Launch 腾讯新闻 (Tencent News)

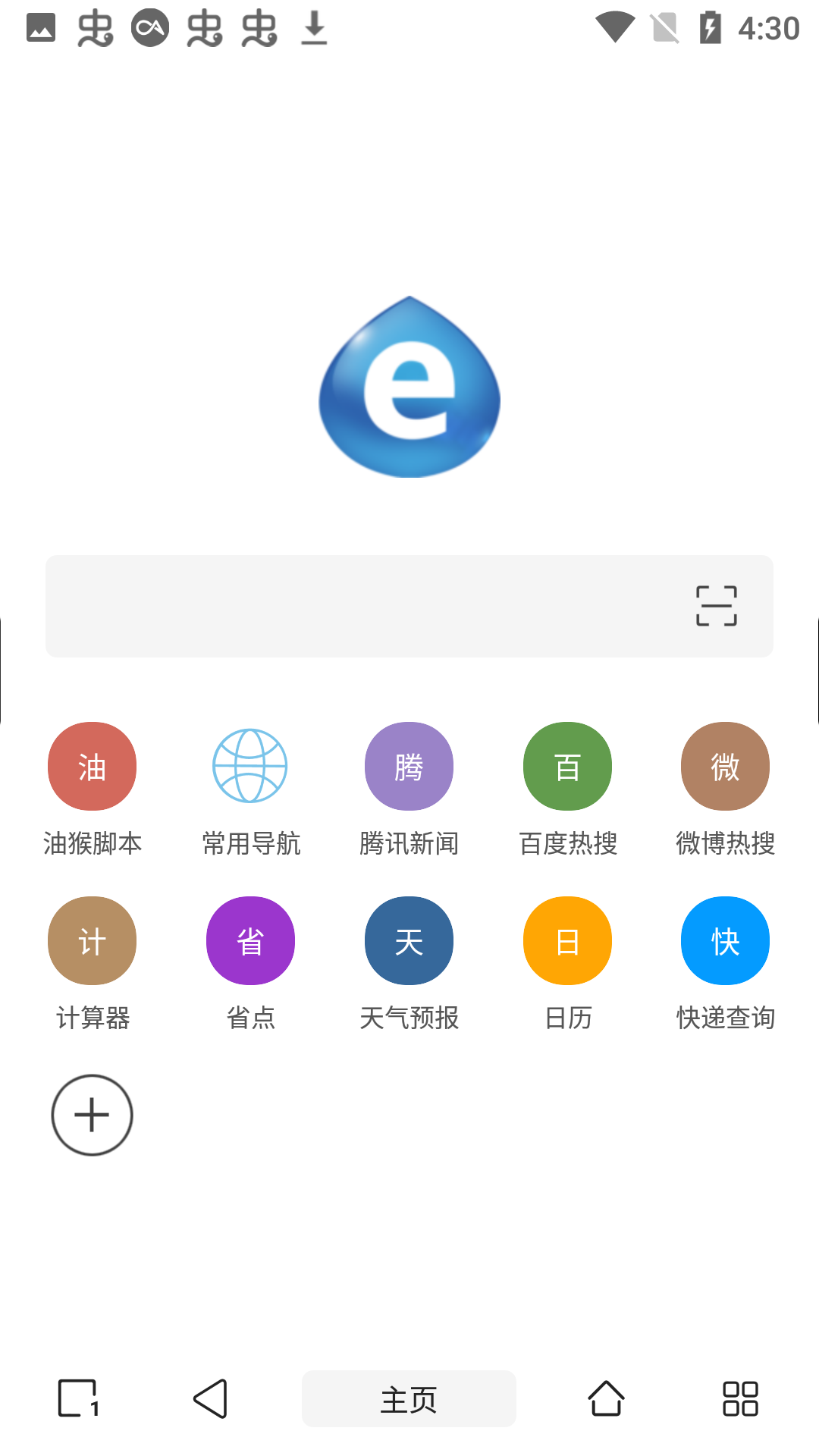(409, 766)
